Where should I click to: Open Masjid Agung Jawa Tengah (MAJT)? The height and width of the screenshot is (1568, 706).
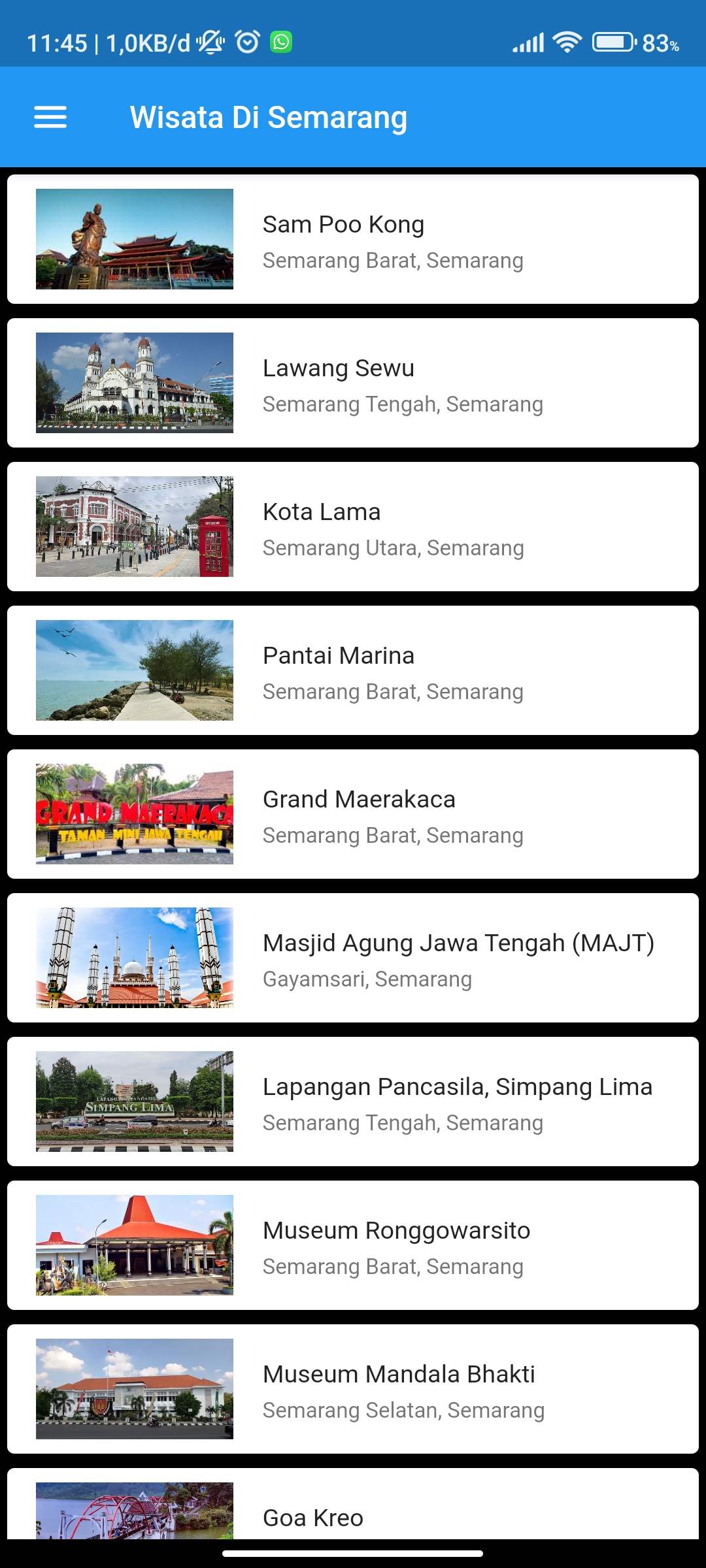tap(353, 958)
